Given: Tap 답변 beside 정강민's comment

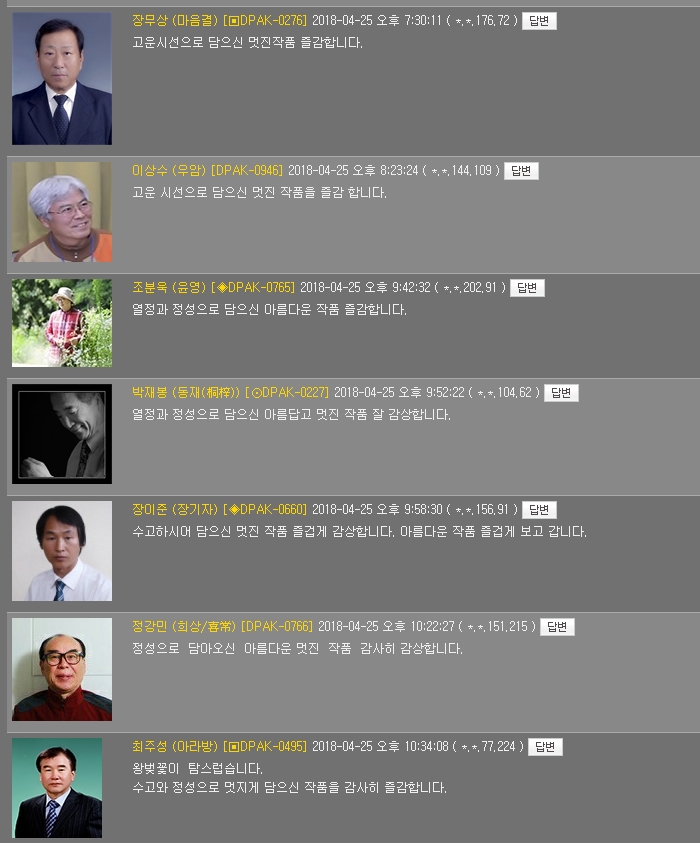Looking at the screenshot, I should coord(557,627).
